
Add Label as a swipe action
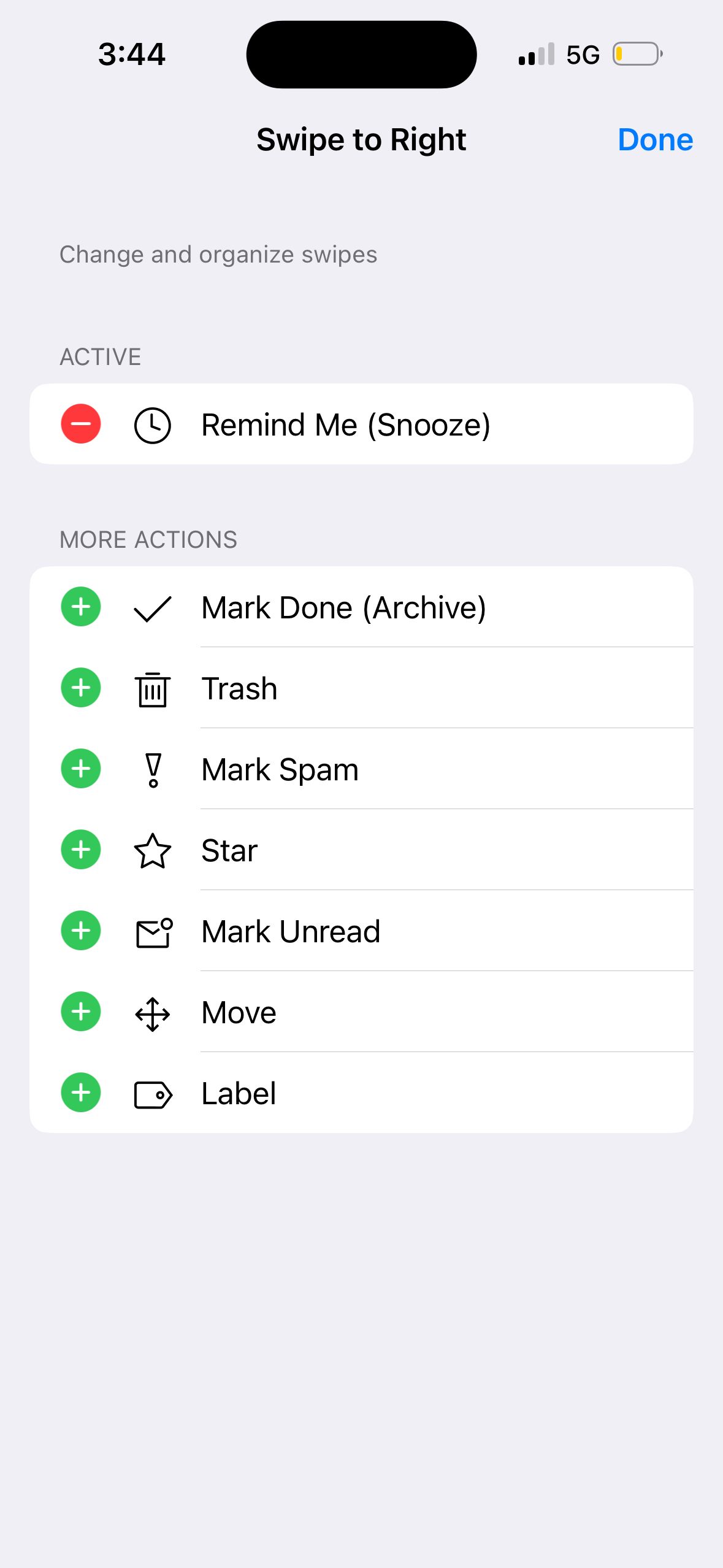coord(80,1093)
